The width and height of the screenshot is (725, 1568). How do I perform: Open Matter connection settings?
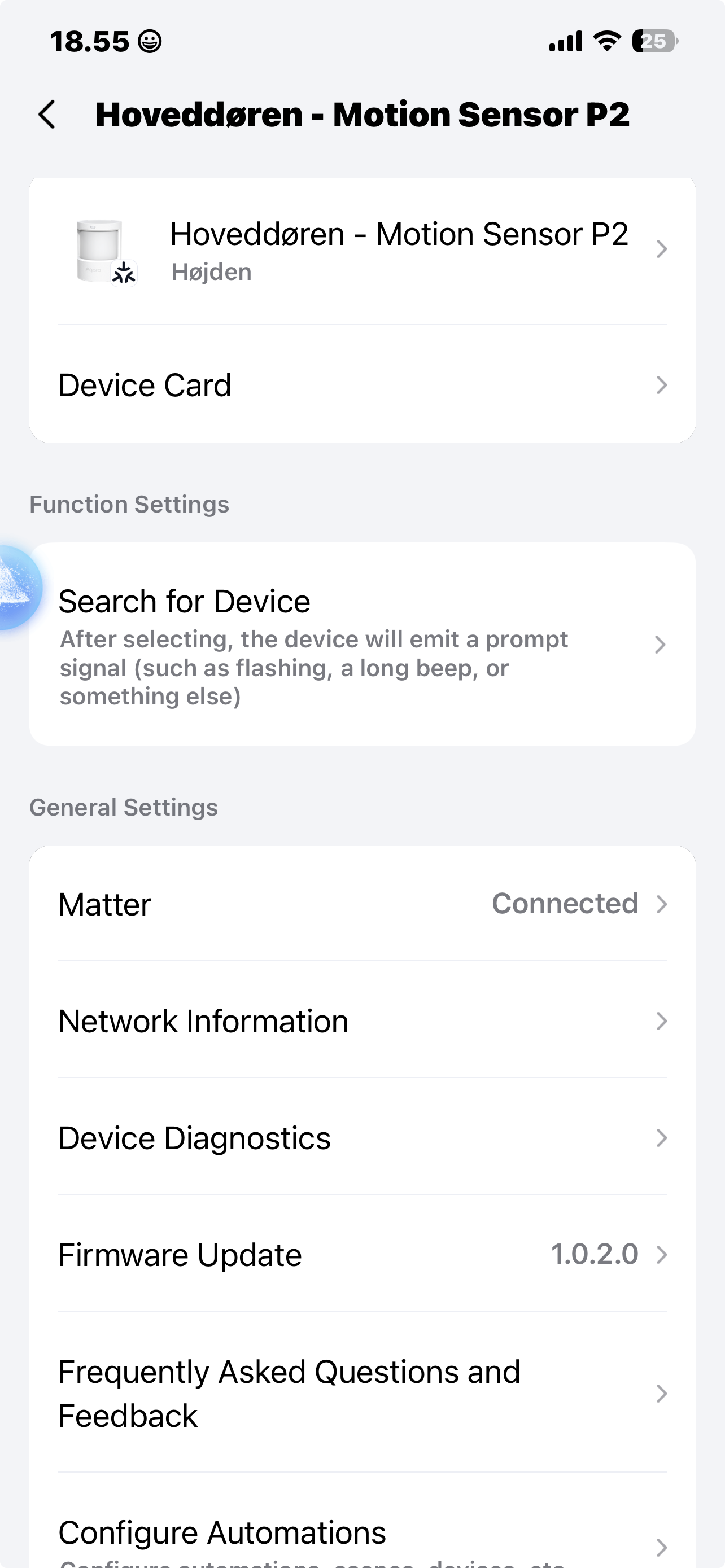pos(362,904)
